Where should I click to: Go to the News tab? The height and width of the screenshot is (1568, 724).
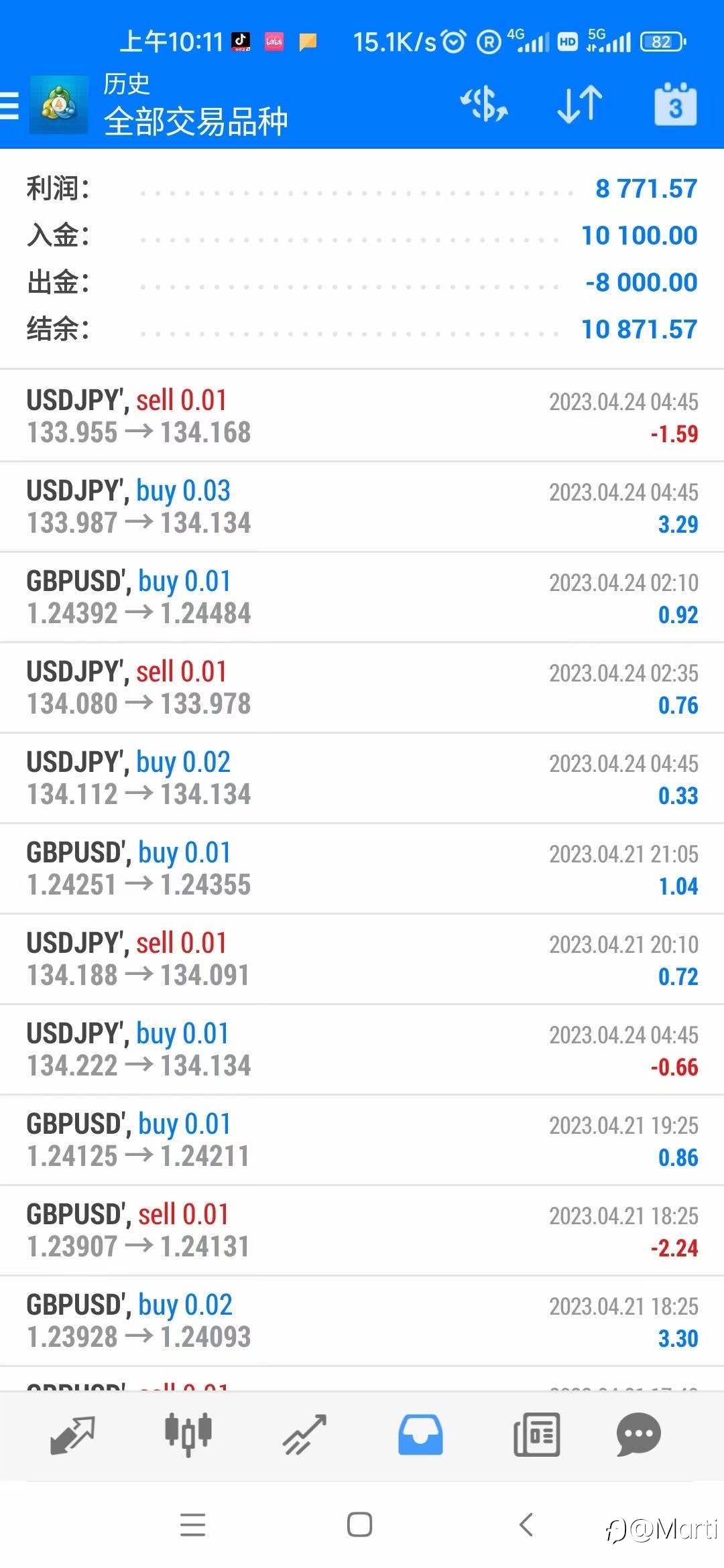tap(536, 1435)
